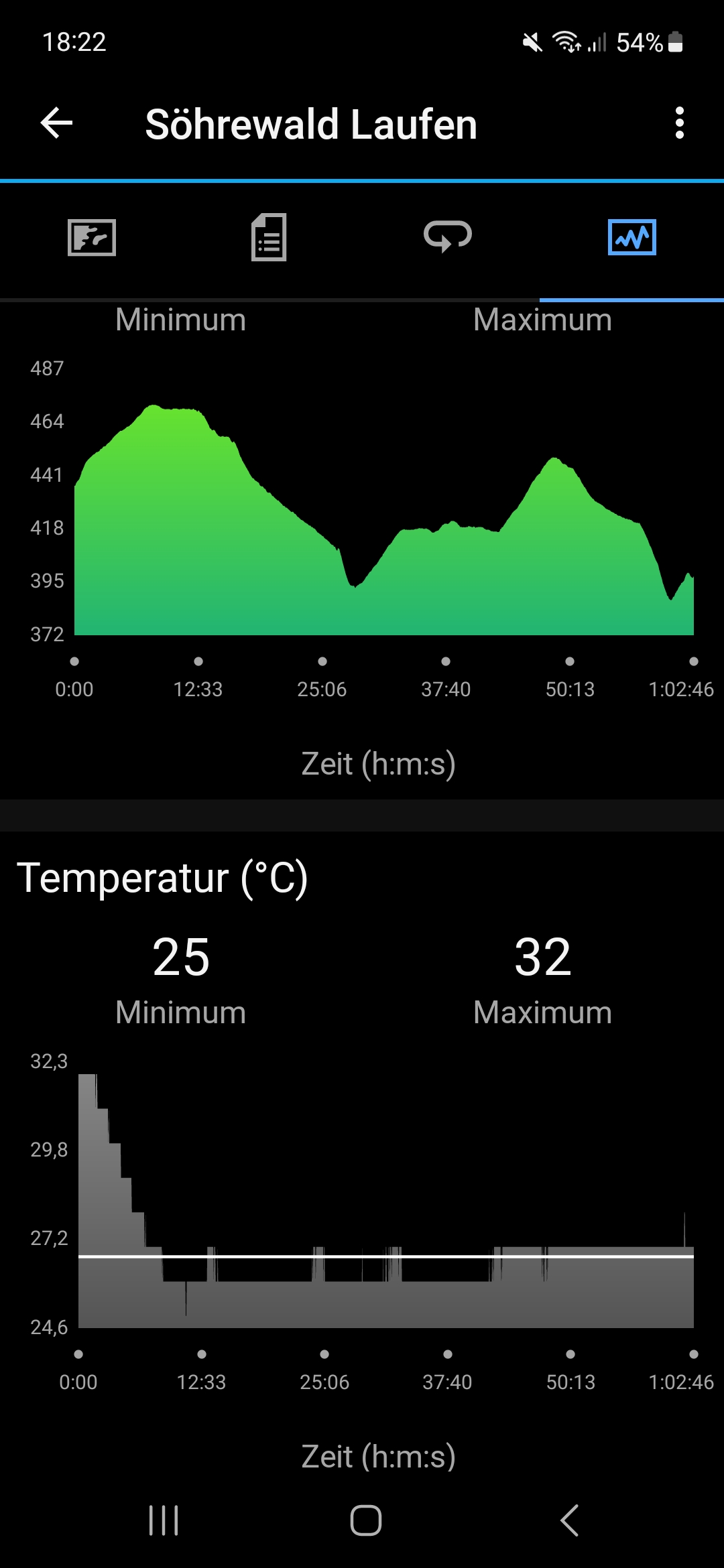Open the three-dot overflow menu

pyautogui.click(x=679, y=123)
